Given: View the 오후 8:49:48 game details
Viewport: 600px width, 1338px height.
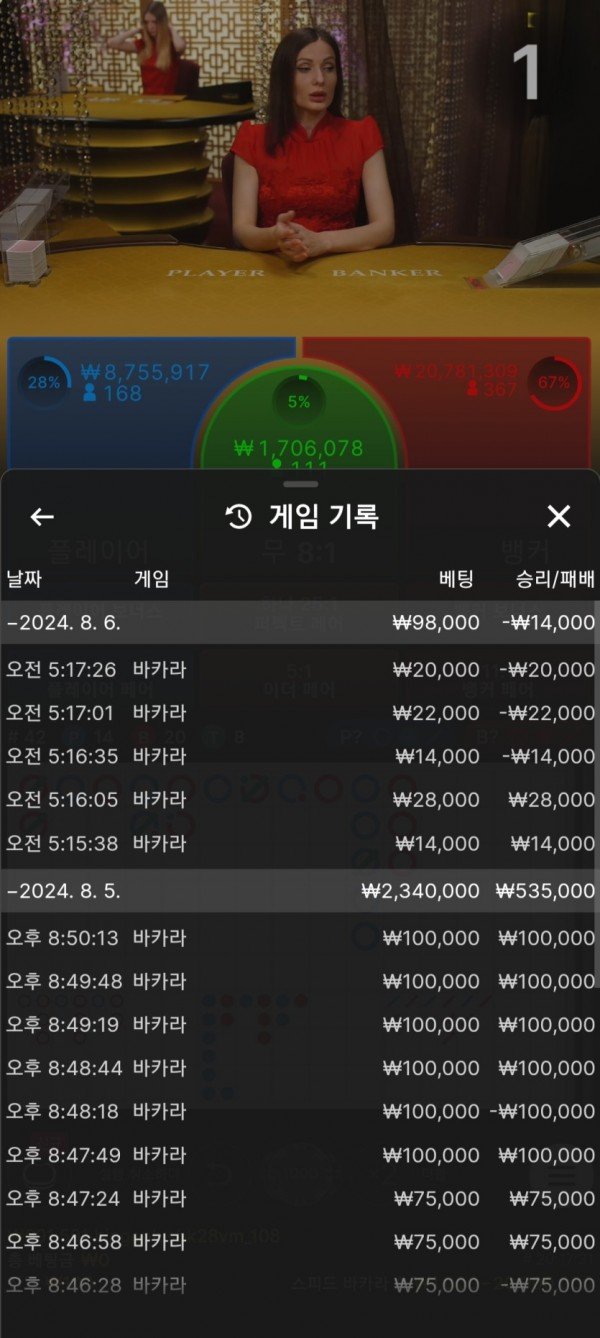Looking at the screenshot, I should pyautogui.click(x=300, y=981).
